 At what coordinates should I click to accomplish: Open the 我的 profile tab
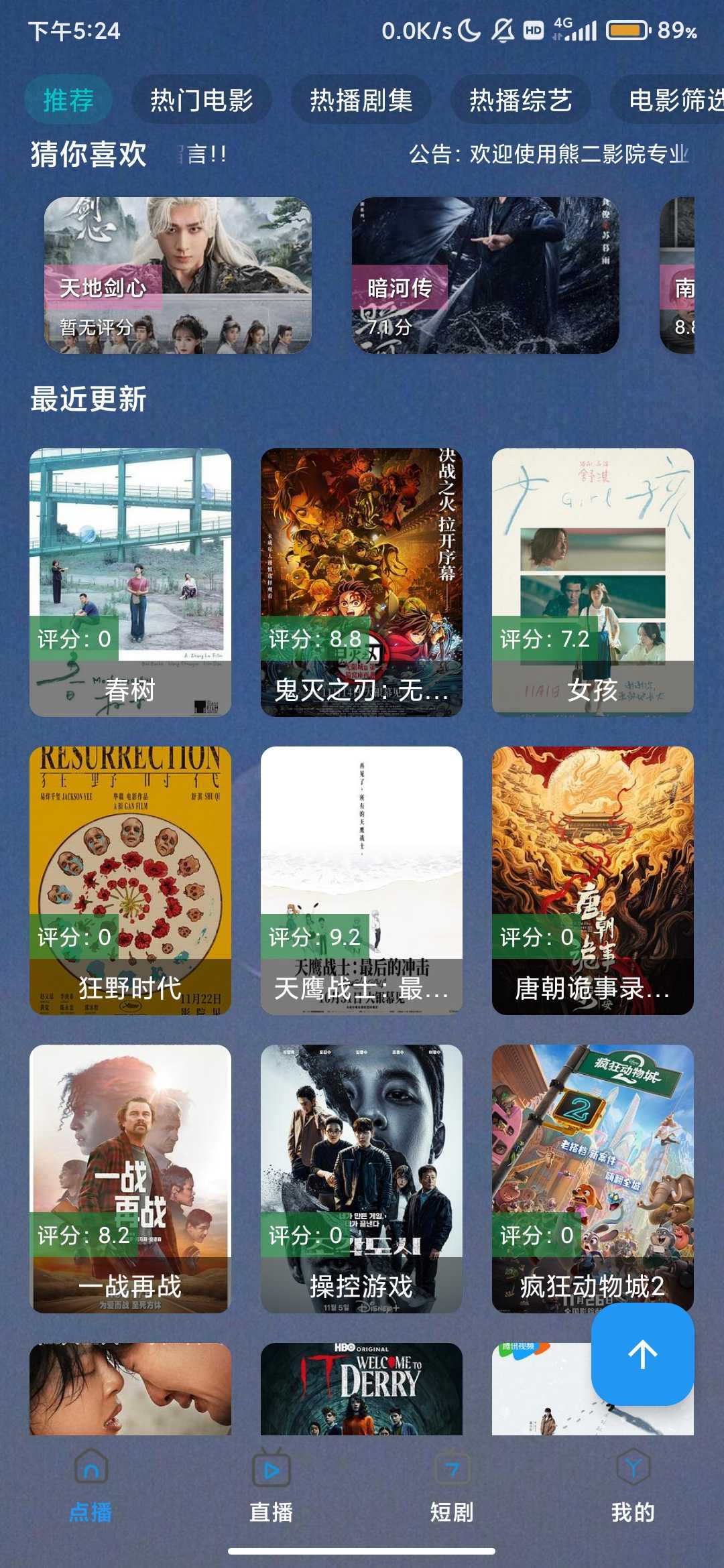coord(633,1485)
